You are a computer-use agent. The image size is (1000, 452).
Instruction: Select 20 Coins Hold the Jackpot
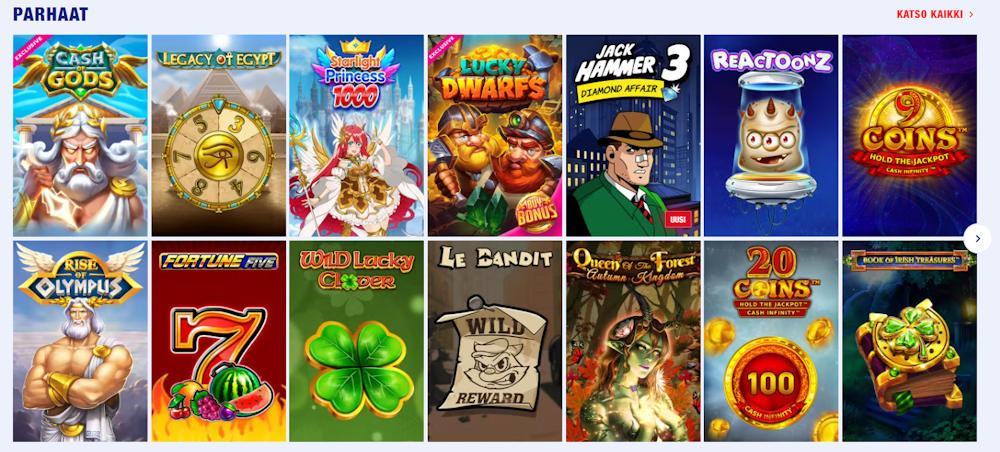pos(771,341)
